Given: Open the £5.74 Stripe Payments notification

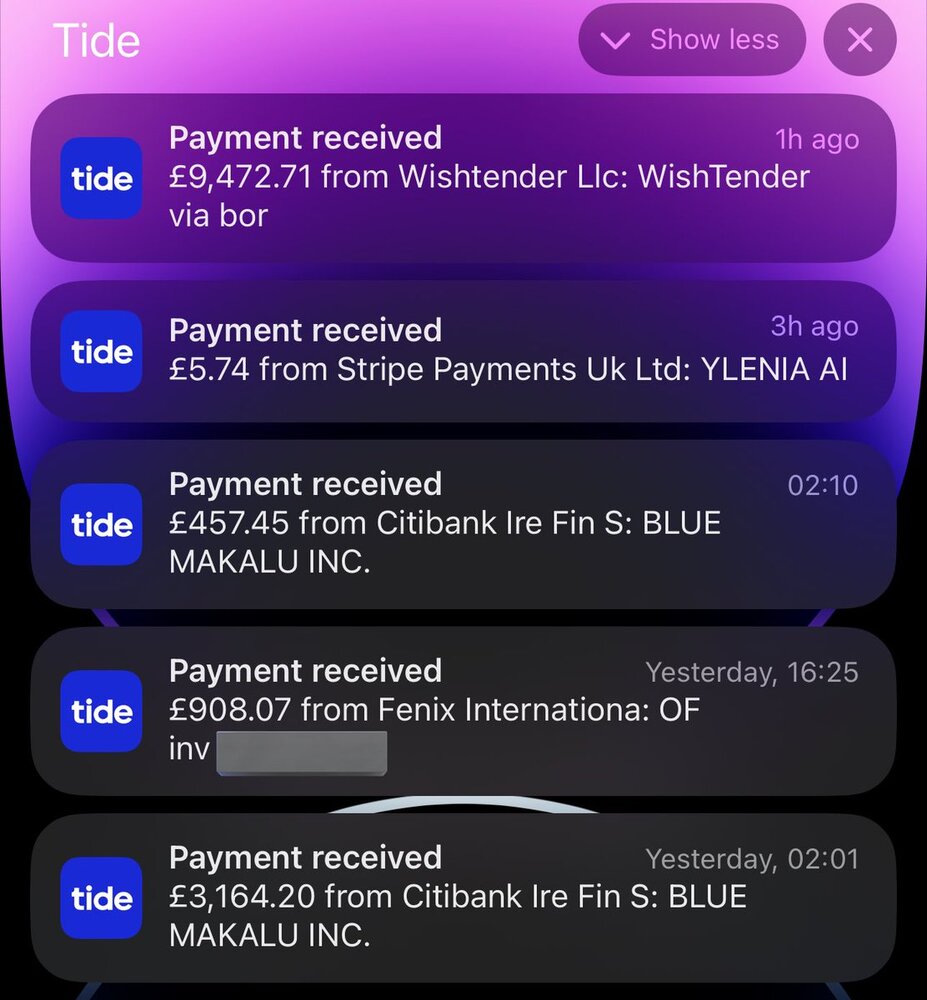Looking at the screenshot, I should (x=463, y=351).
